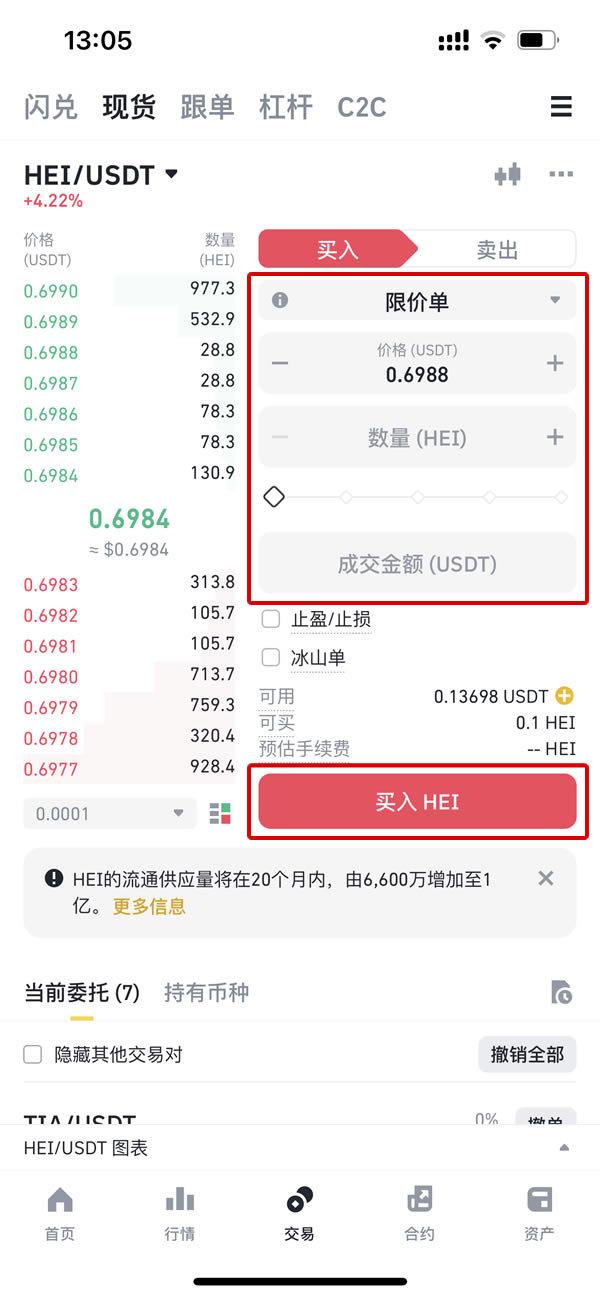The height and width of the screenshot is (1298, 600).
Task: Switch to the 跟单 tab
Action: [207, 107]
